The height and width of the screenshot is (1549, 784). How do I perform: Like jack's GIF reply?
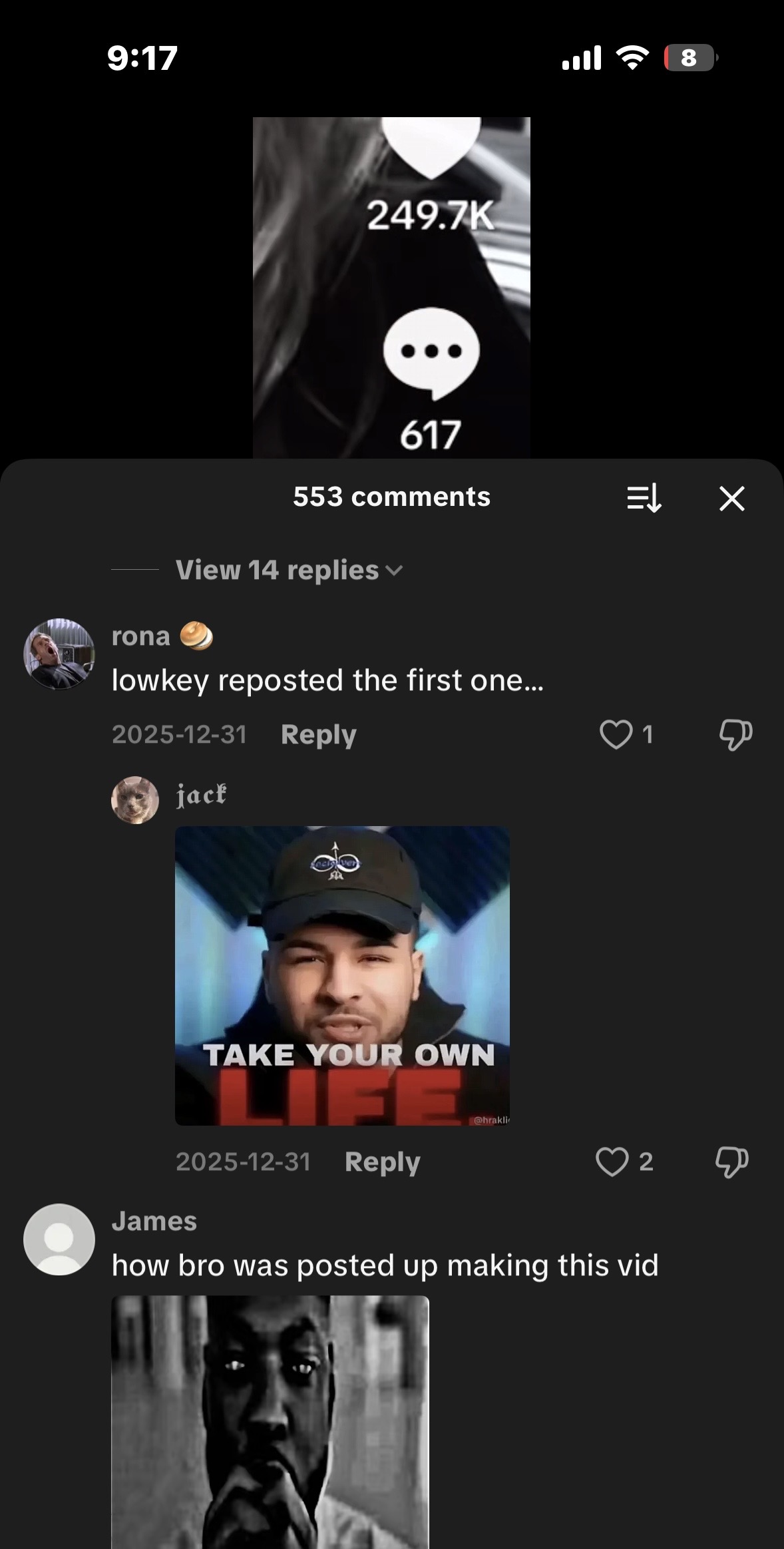pyautogui.click(x=612, y=1162)
